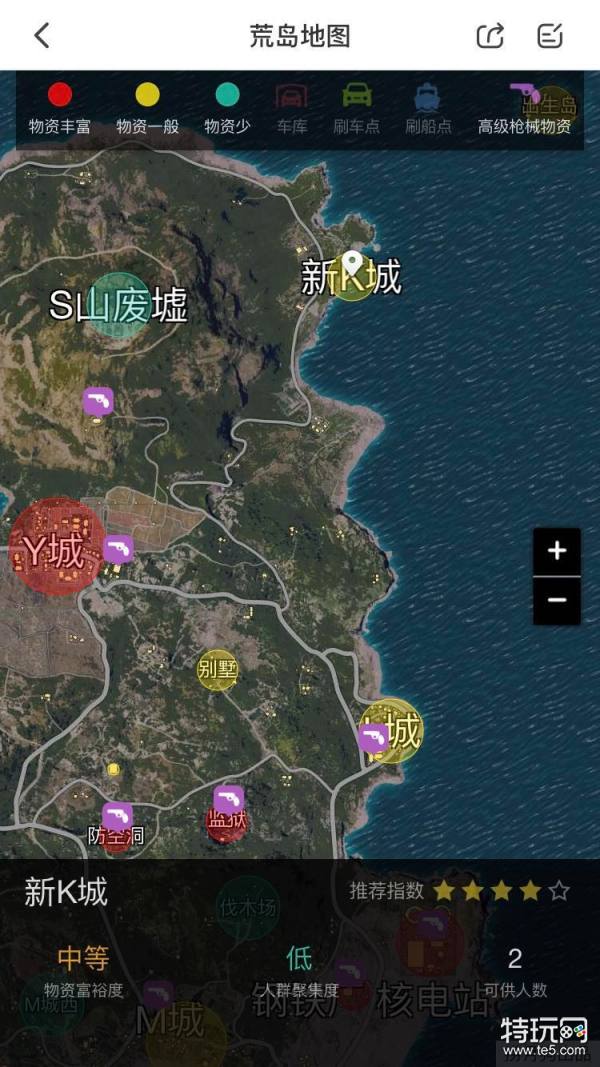
Task: Toggle the 高级枪械物资 weapon filter
Action: point(524,109)
